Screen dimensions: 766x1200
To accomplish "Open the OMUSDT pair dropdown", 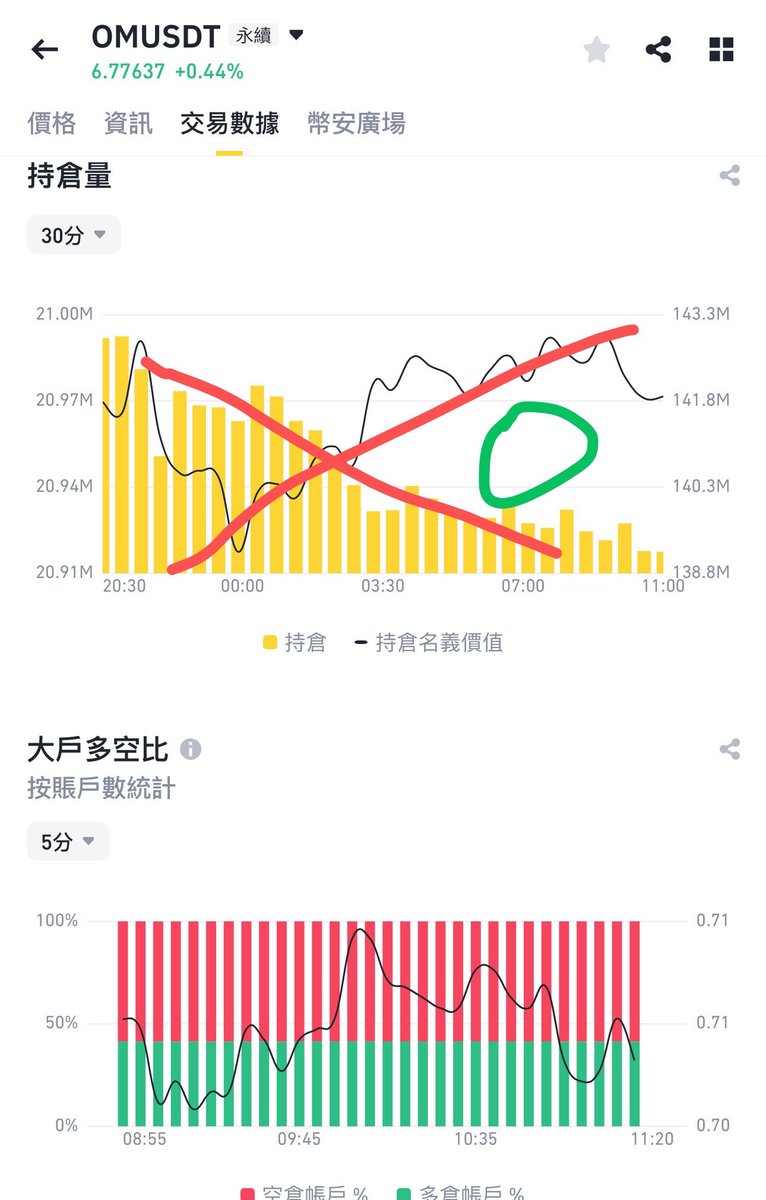I will pos(296,35).
